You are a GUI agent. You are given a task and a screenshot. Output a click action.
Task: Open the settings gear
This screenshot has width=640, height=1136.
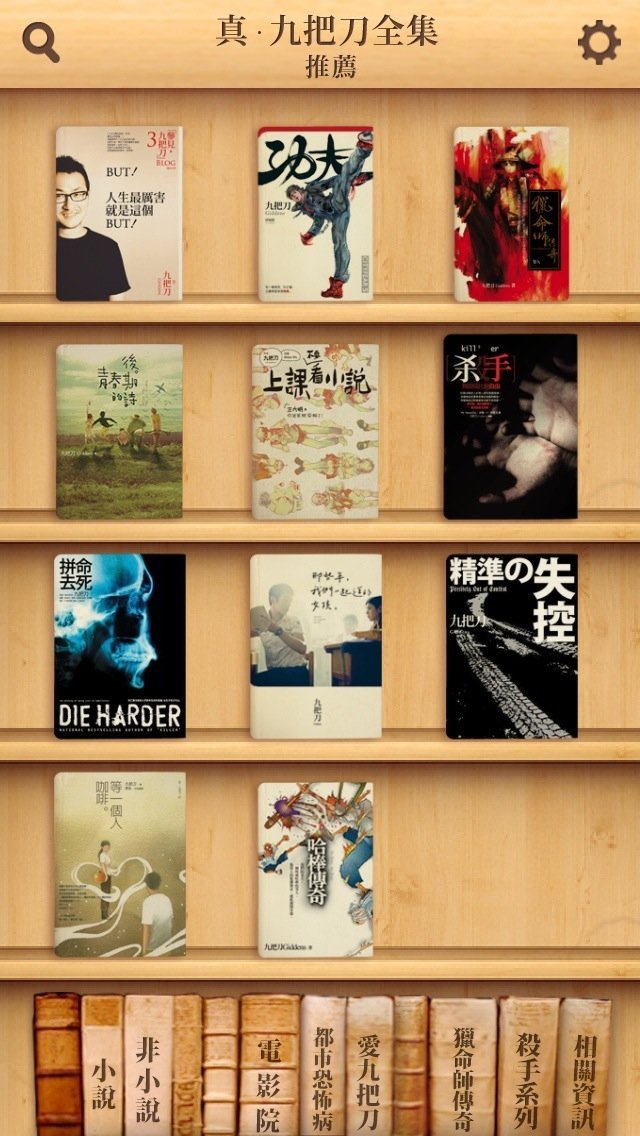[x=599, y=42]
